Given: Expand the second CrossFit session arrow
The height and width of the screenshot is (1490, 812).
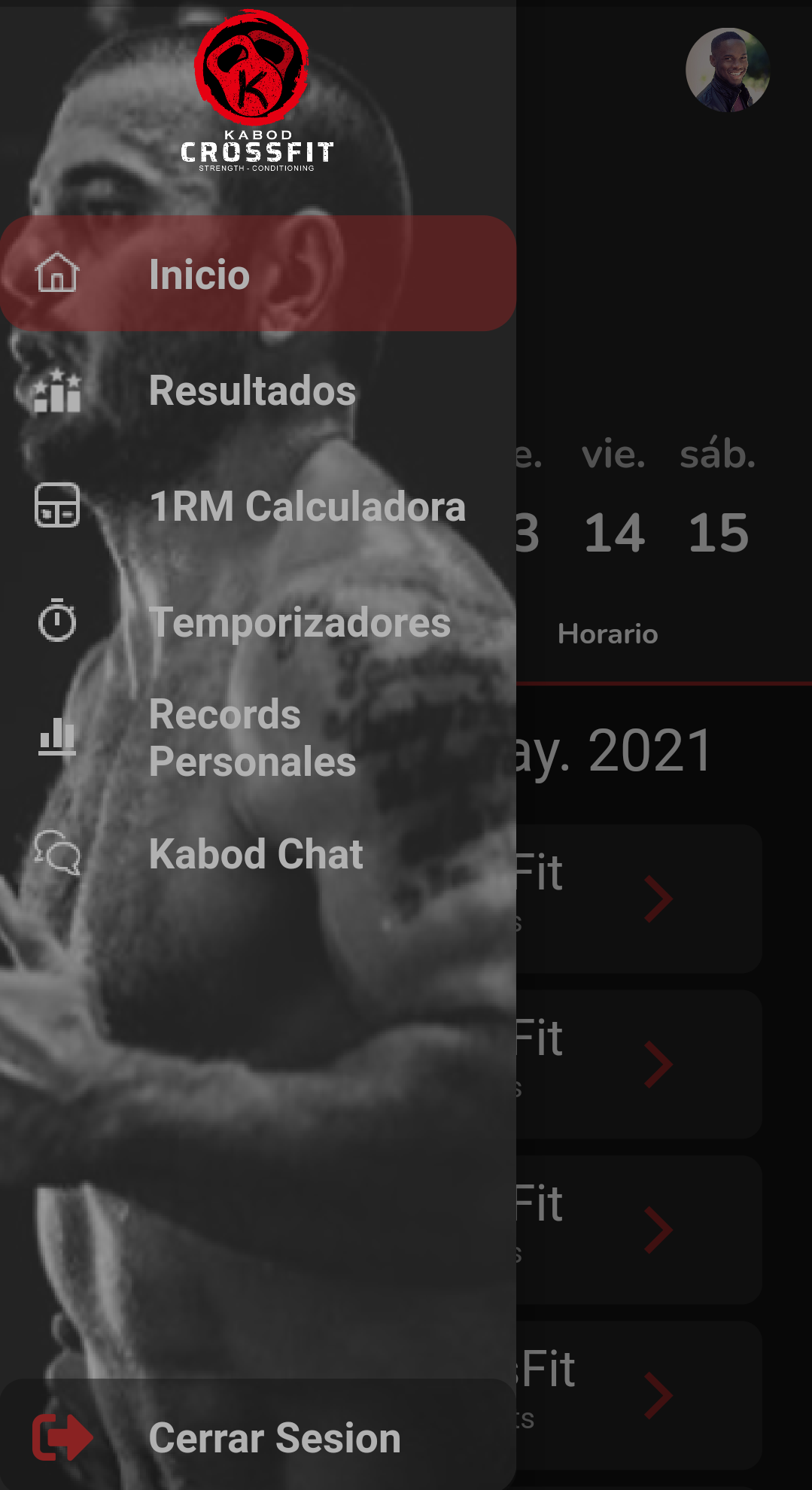Looking at the screenshot, I should point(658,1063).
